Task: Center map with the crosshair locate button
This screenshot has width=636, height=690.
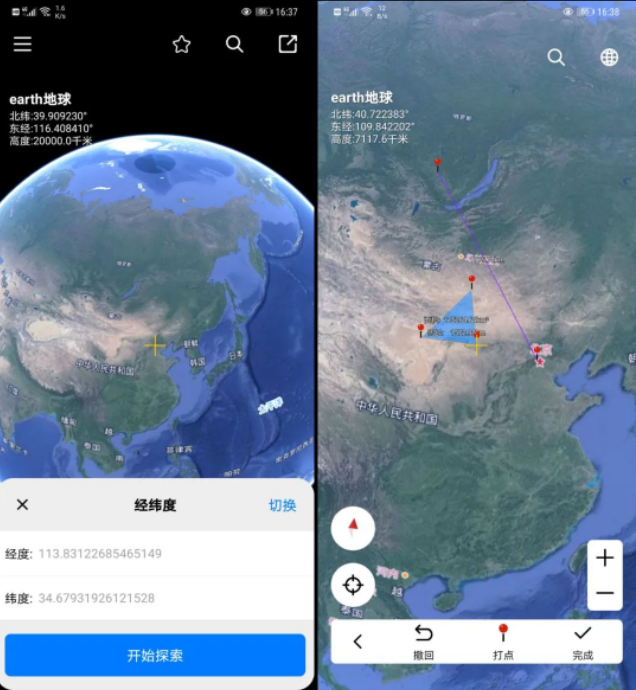Action: 353,585
